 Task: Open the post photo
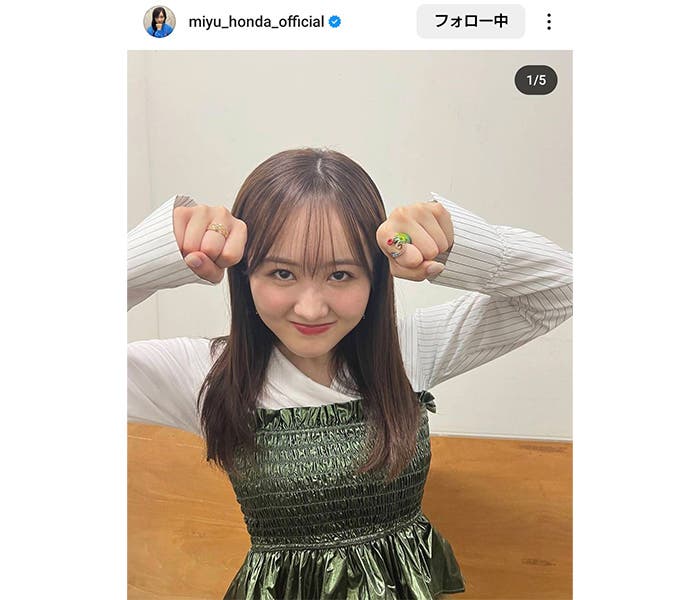[349, 325]
